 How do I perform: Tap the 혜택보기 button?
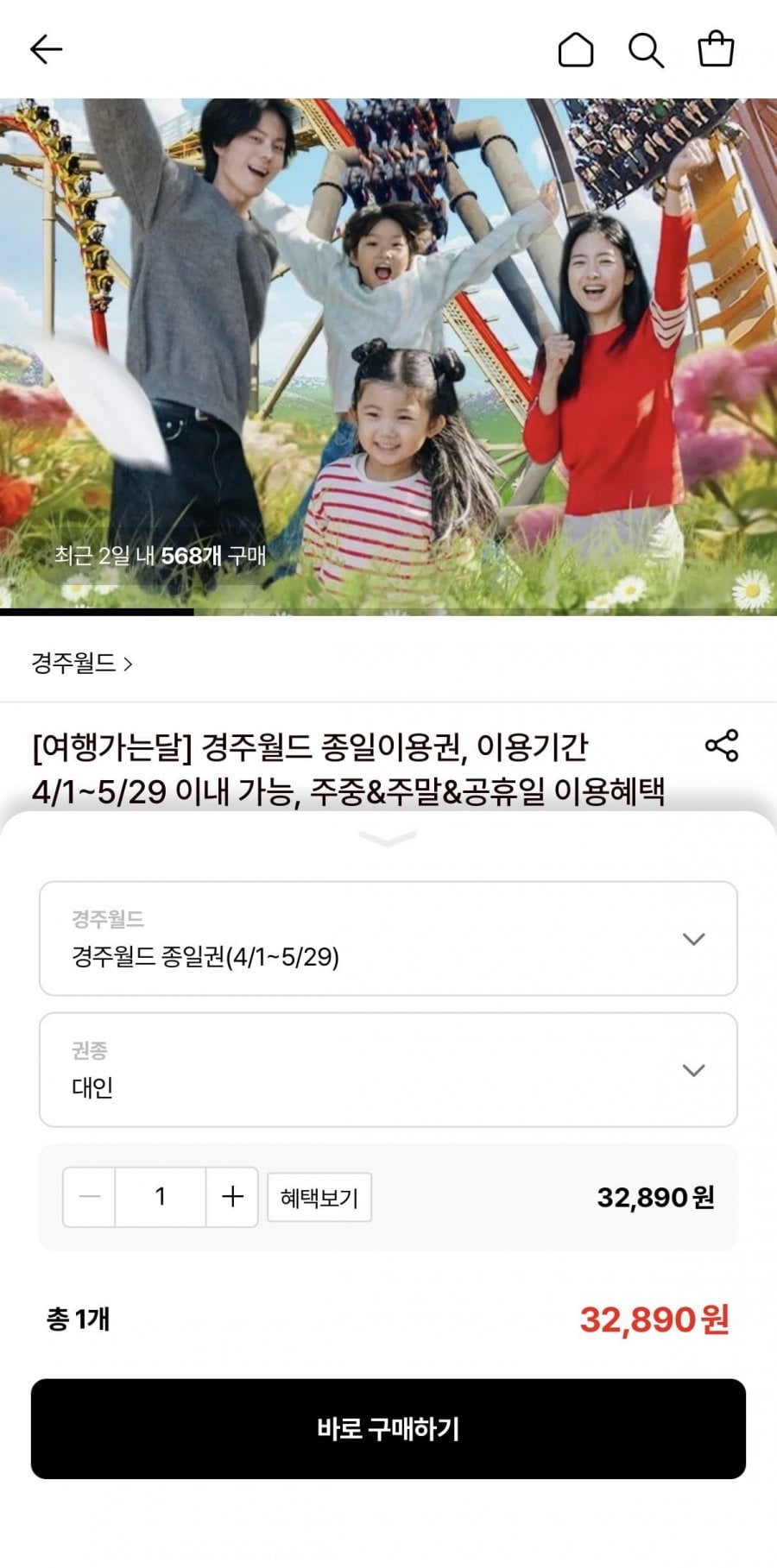pyautogui.click(x=319, y=1197)
